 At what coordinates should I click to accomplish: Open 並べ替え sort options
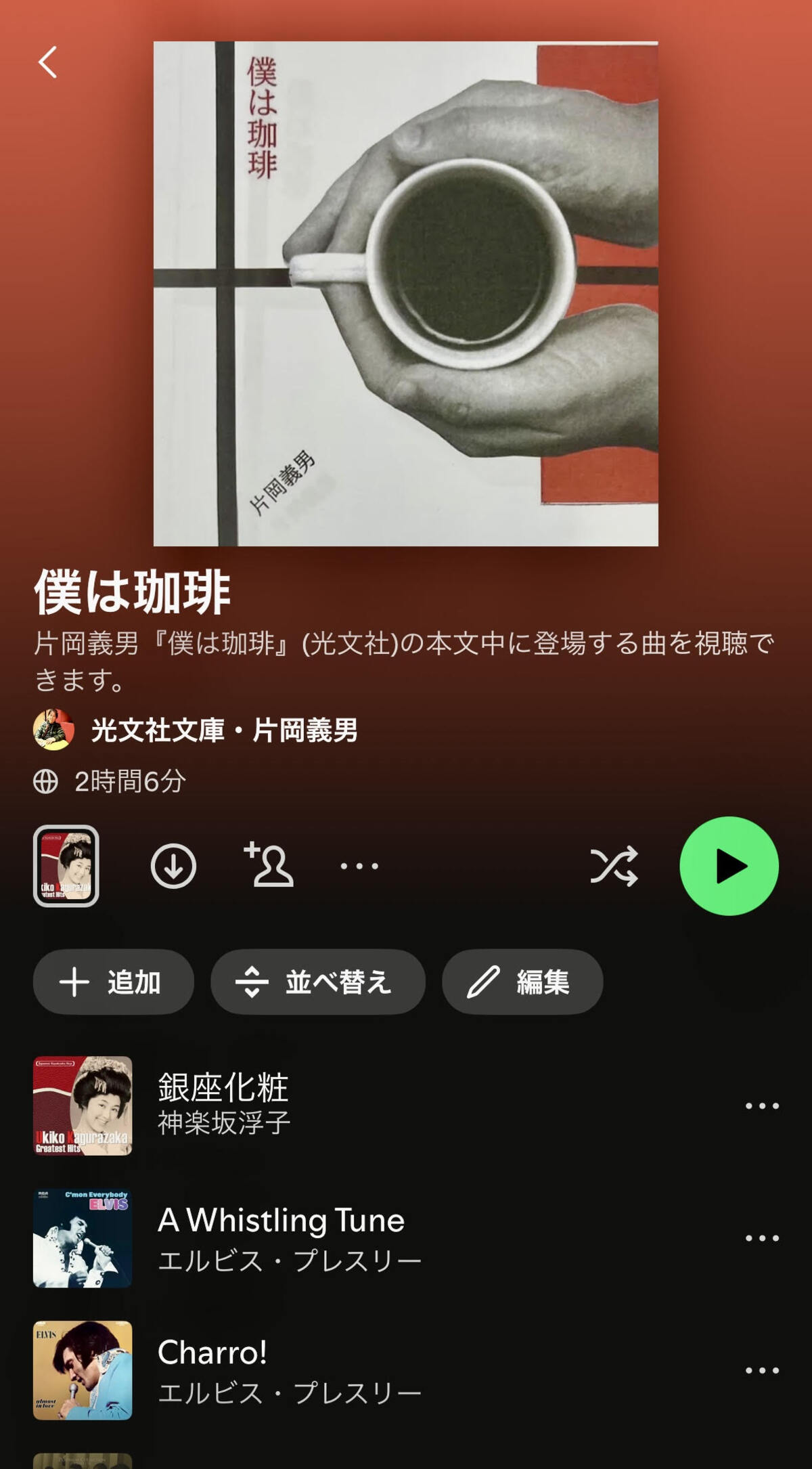317,982
